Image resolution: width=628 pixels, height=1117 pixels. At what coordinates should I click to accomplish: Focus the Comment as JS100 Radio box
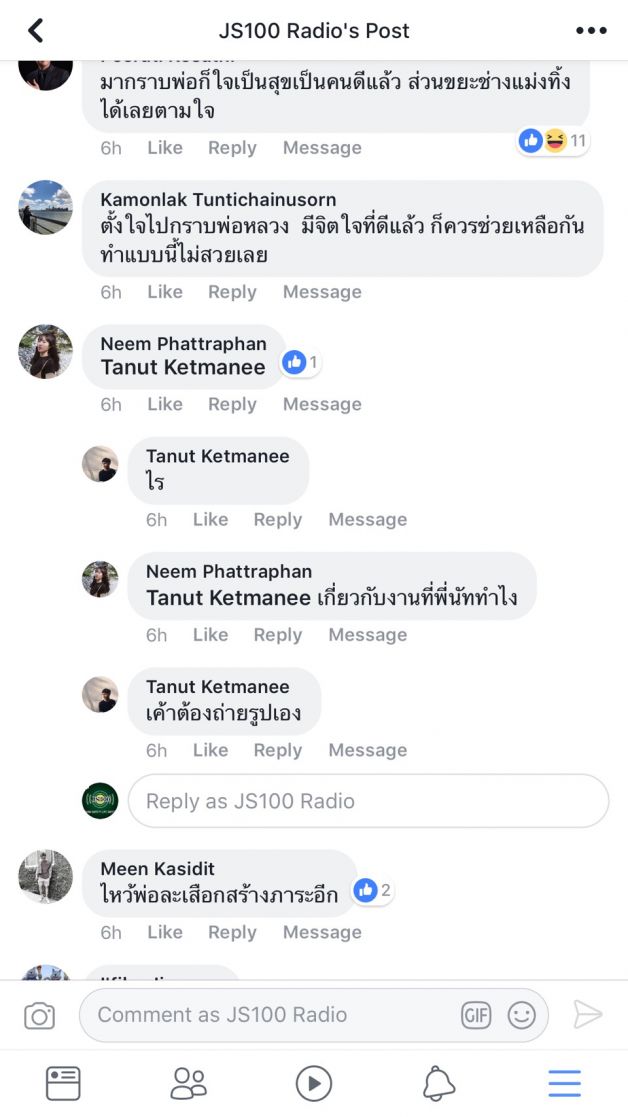point(270,1015)
